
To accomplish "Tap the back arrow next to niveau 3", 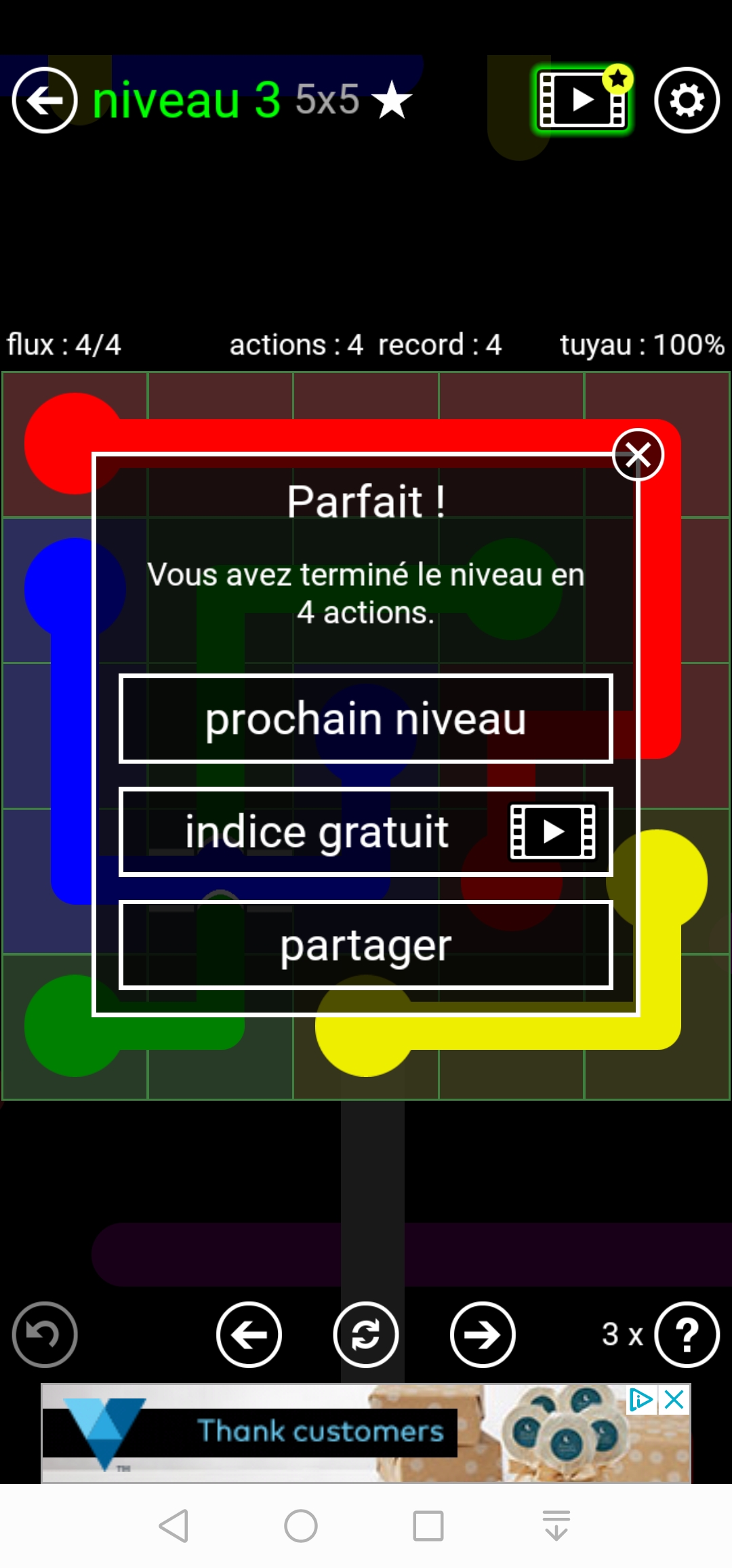I will point(45,100).
